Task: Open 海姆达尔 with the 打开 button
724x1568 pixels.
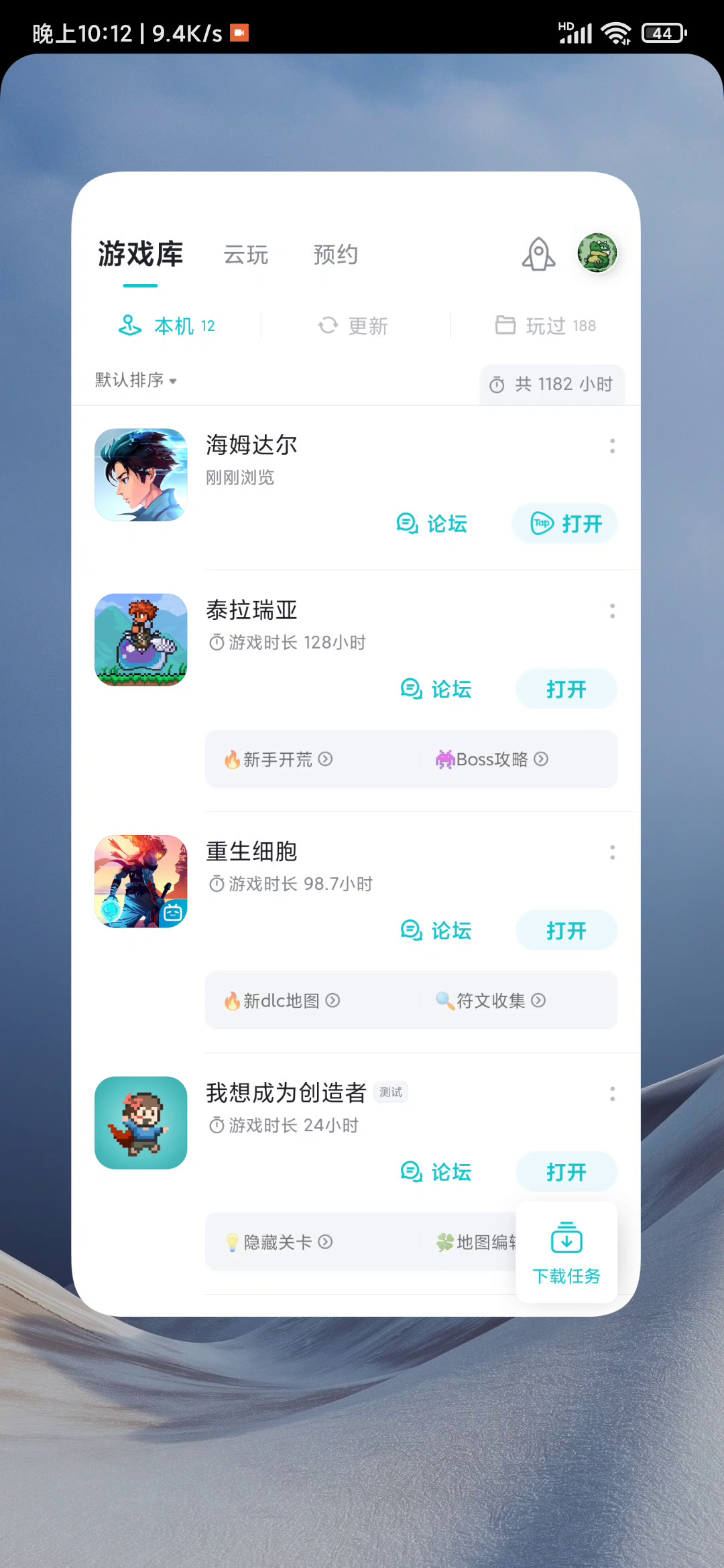Action: coord(565,523)
